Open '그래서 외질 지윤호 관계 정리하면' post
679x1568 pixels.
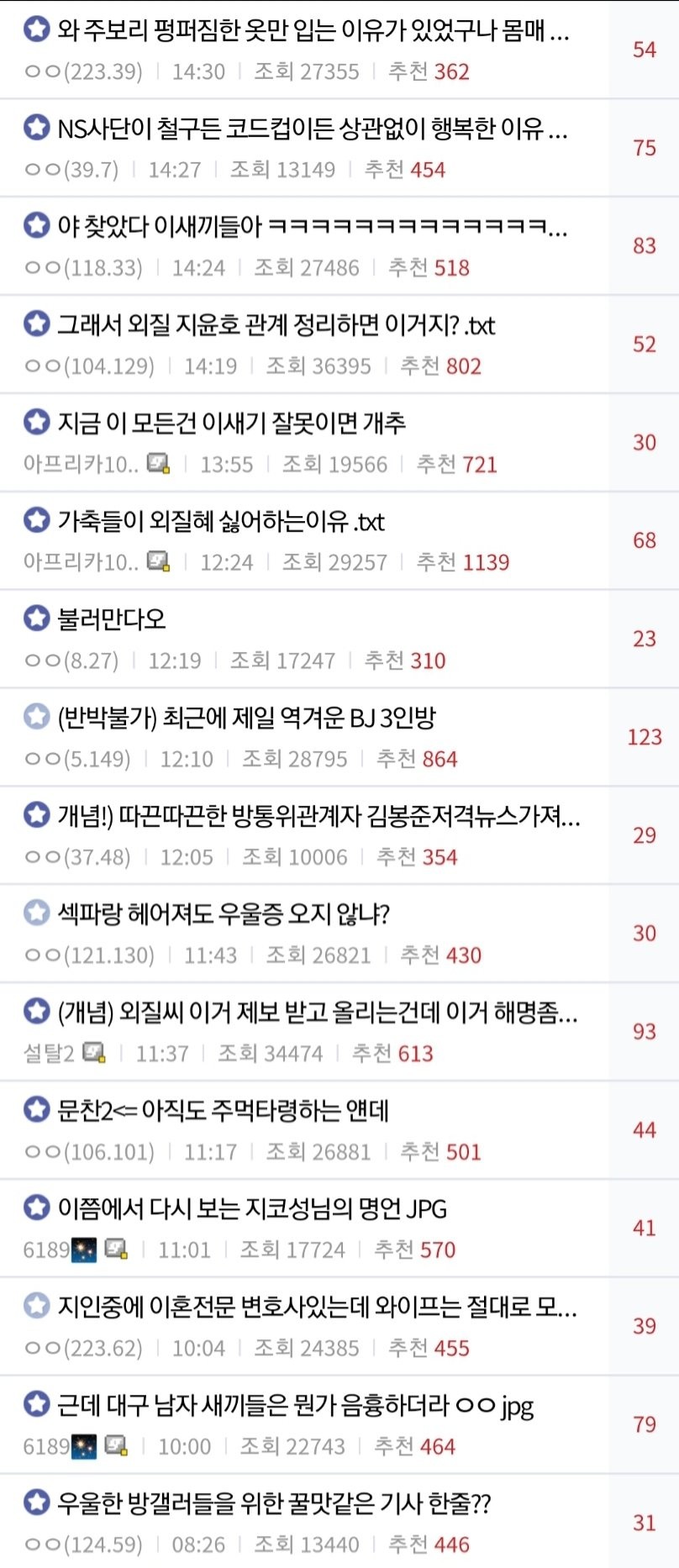276,324
